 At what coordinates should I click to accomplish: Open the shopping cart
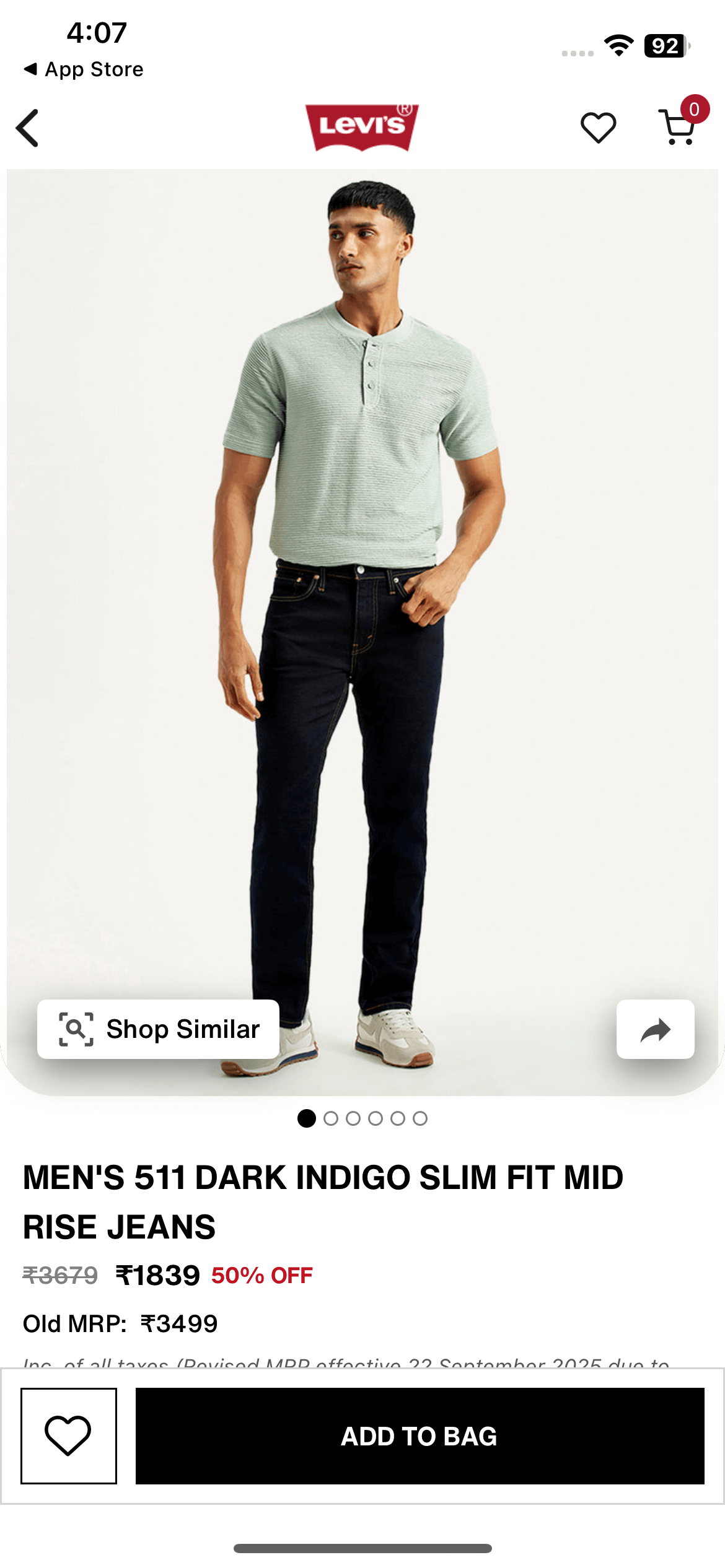pos(678,126)
